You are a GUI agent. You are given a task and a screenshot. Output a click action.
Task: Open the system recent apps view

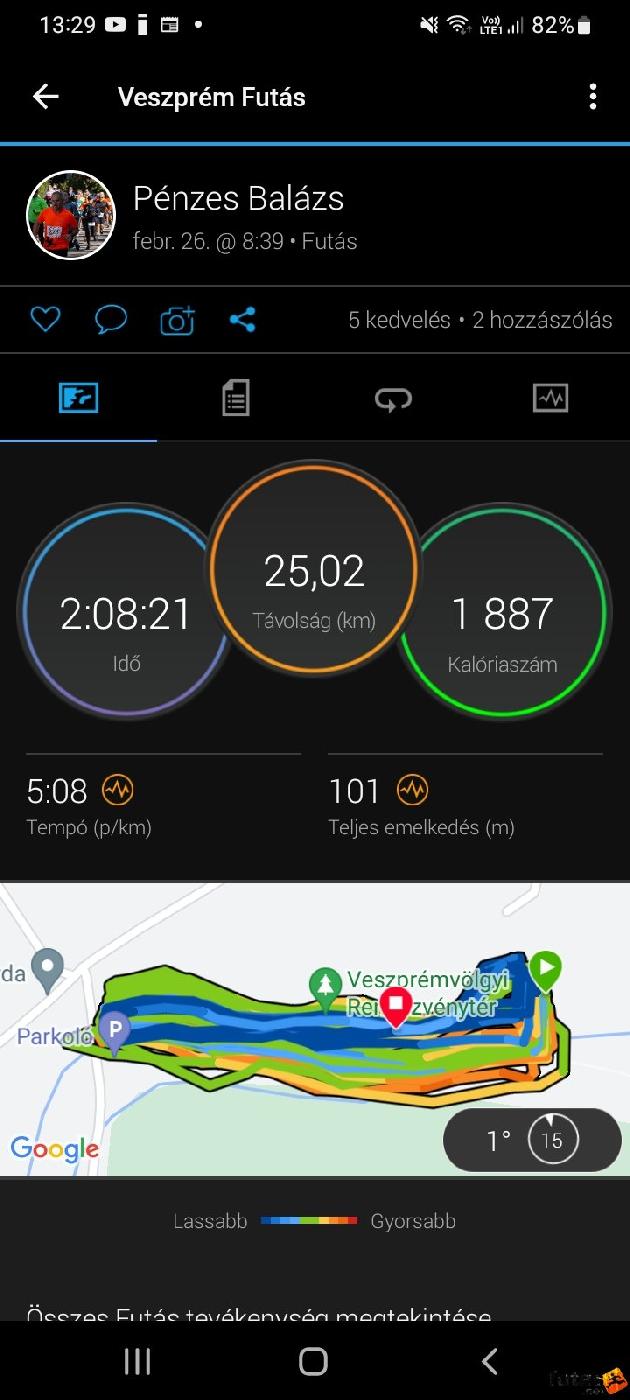137,1361
